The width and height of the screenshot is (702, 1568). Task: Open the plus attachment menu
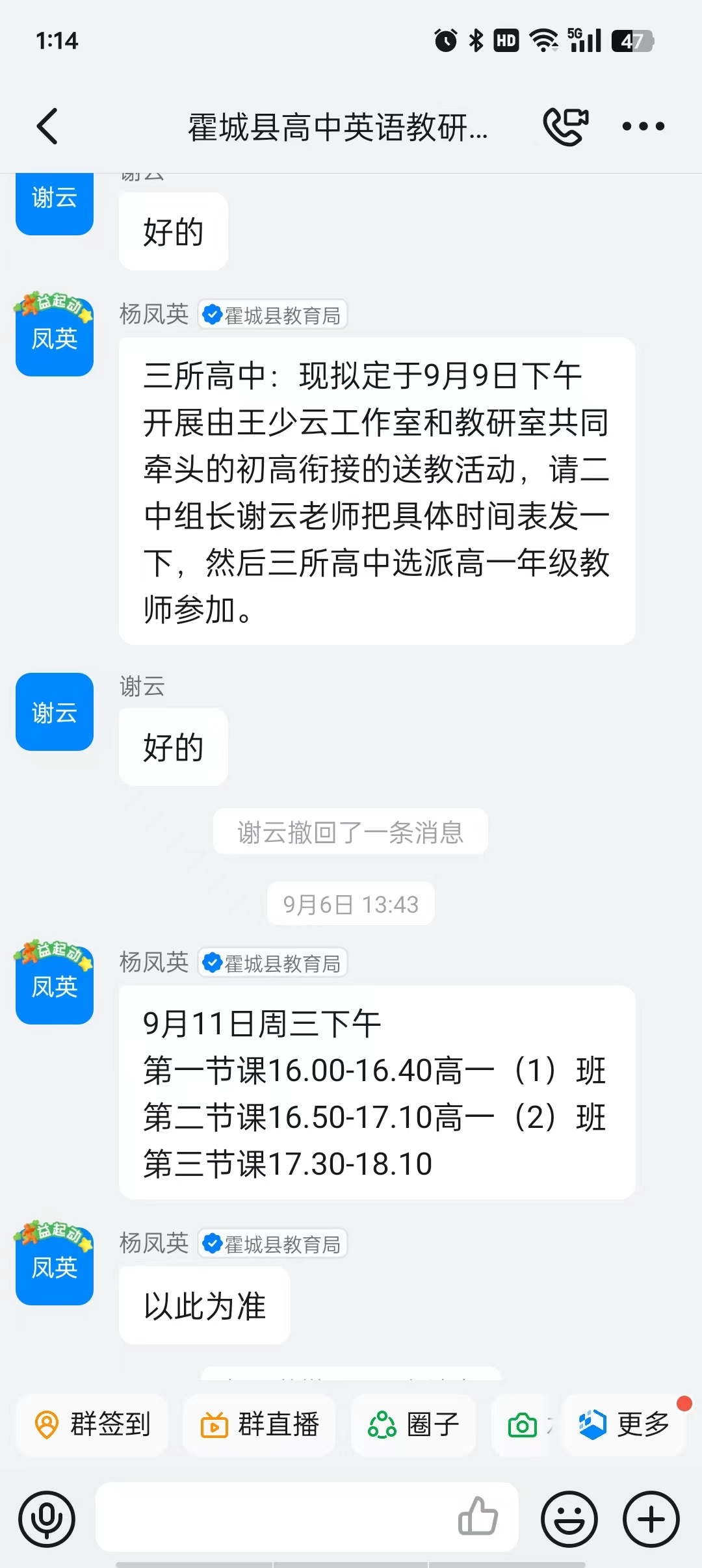click(651, 1519)
